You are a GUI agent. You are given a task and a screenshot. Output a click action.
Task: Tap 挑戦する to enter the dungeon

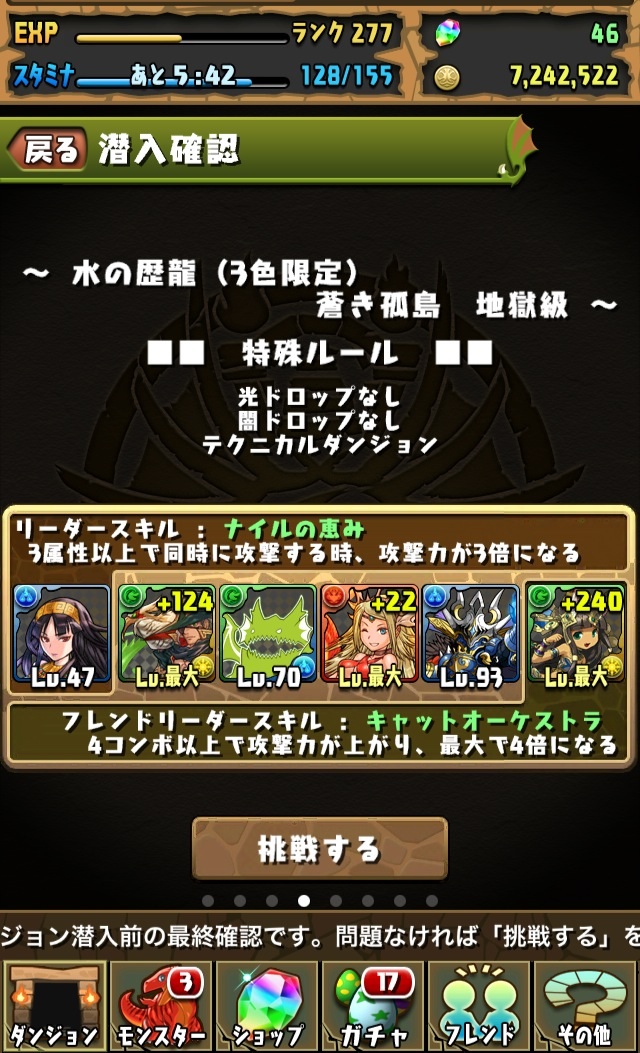[x=319, y=849]
